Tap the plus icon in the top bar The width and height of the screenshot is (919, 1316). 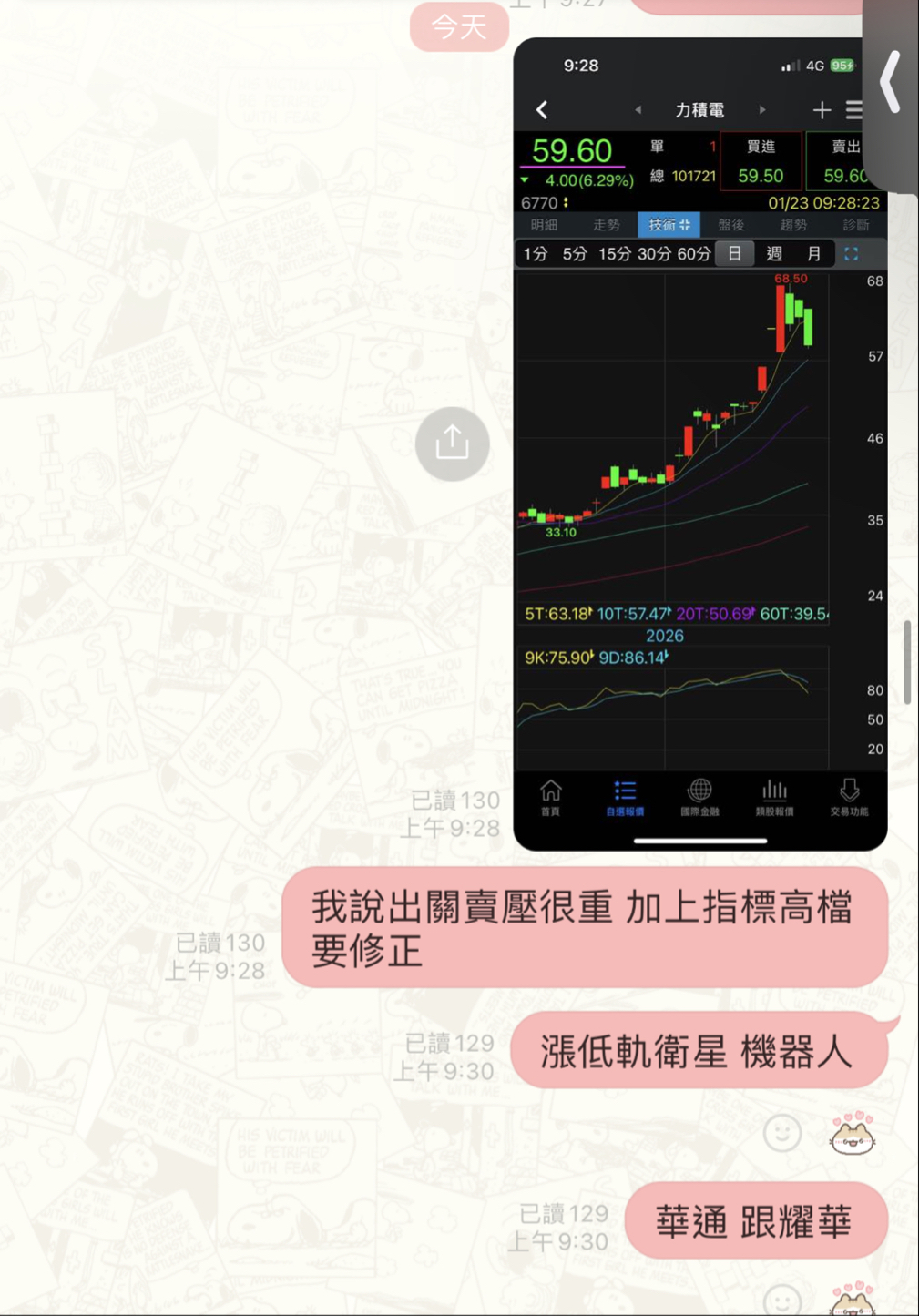coord(822,110)
